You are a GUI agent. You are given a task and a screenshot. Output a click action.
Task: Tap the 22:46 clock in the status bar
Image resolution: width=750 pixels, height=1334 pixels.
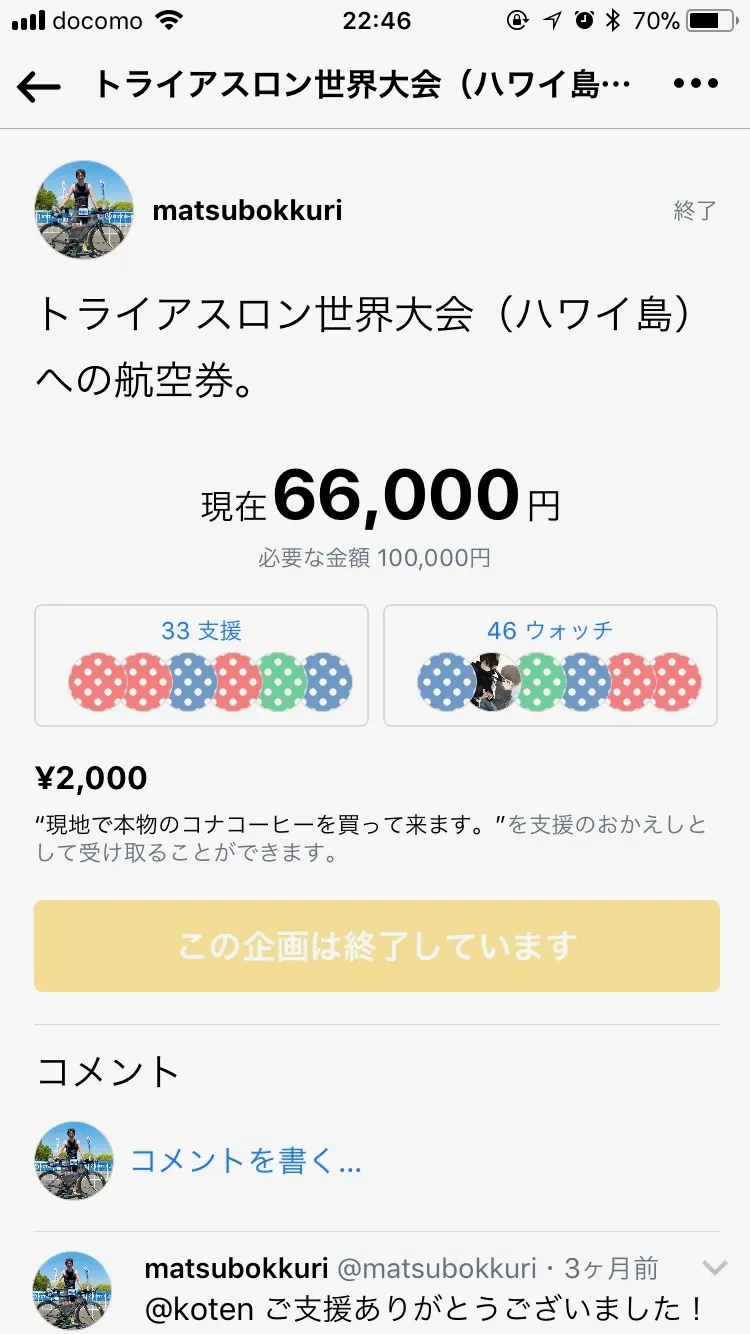(375, 19)
